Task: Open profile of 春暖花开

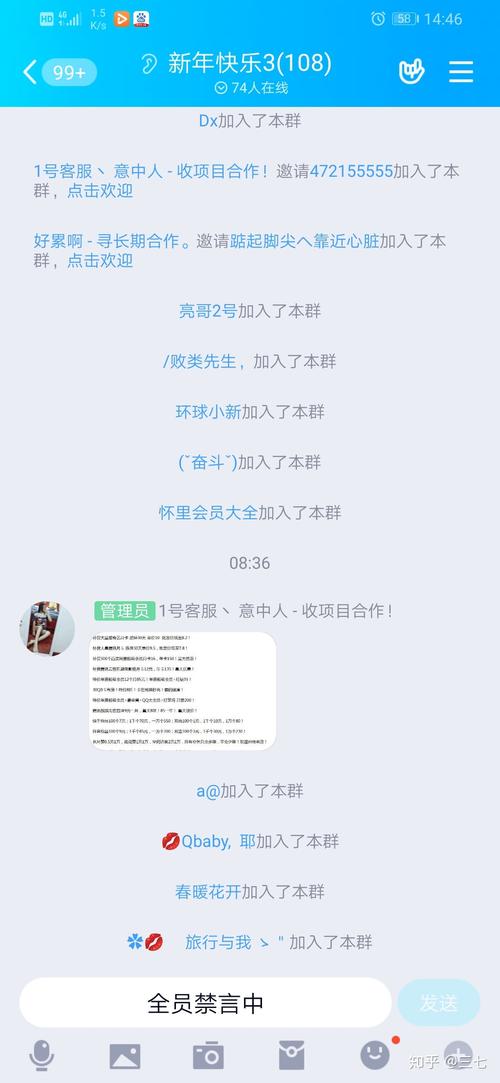Action: point(208,892)
